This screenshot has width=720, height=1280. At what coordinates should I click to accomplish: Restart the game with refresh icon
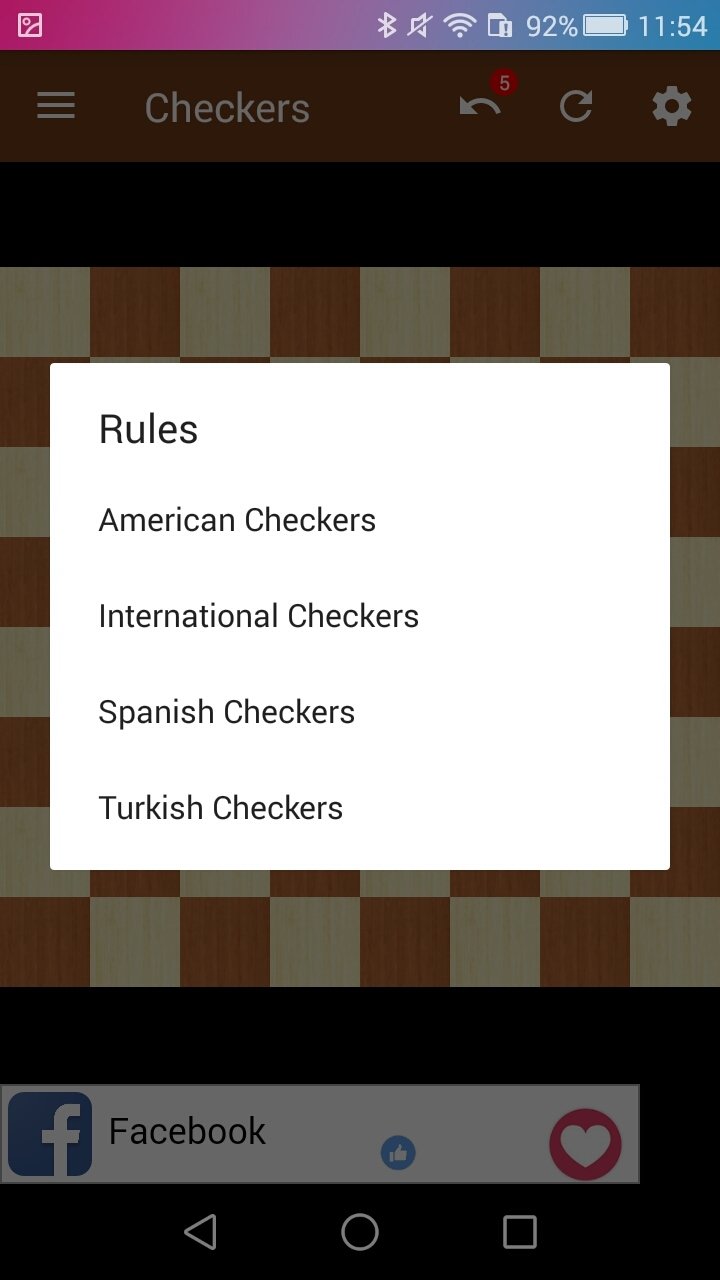(x=576, y=106)
